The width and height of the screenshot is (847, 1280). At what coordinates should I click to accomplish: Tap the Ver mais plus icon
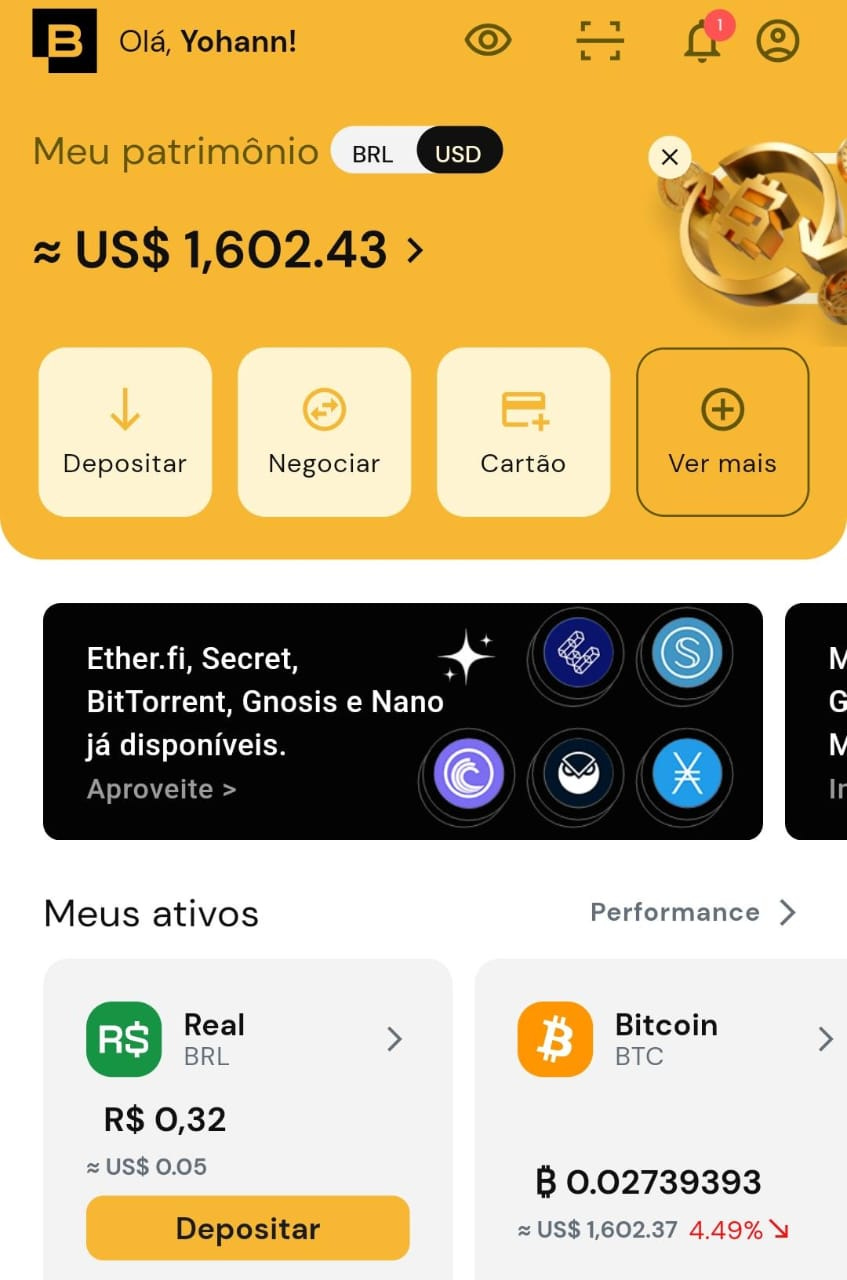[722, 408]
